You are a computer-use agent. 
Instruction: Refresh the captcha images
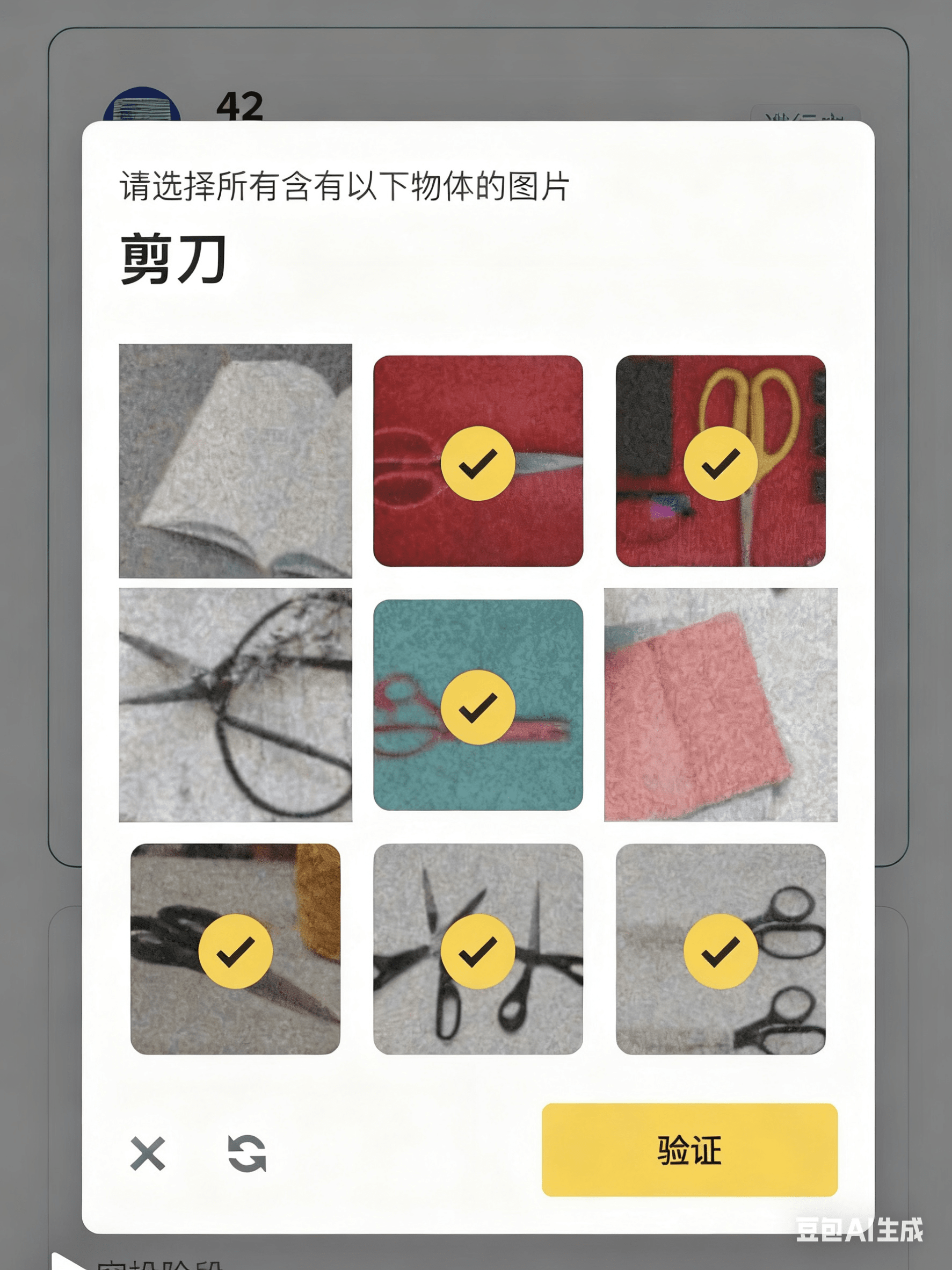(x=247, y=1153)
